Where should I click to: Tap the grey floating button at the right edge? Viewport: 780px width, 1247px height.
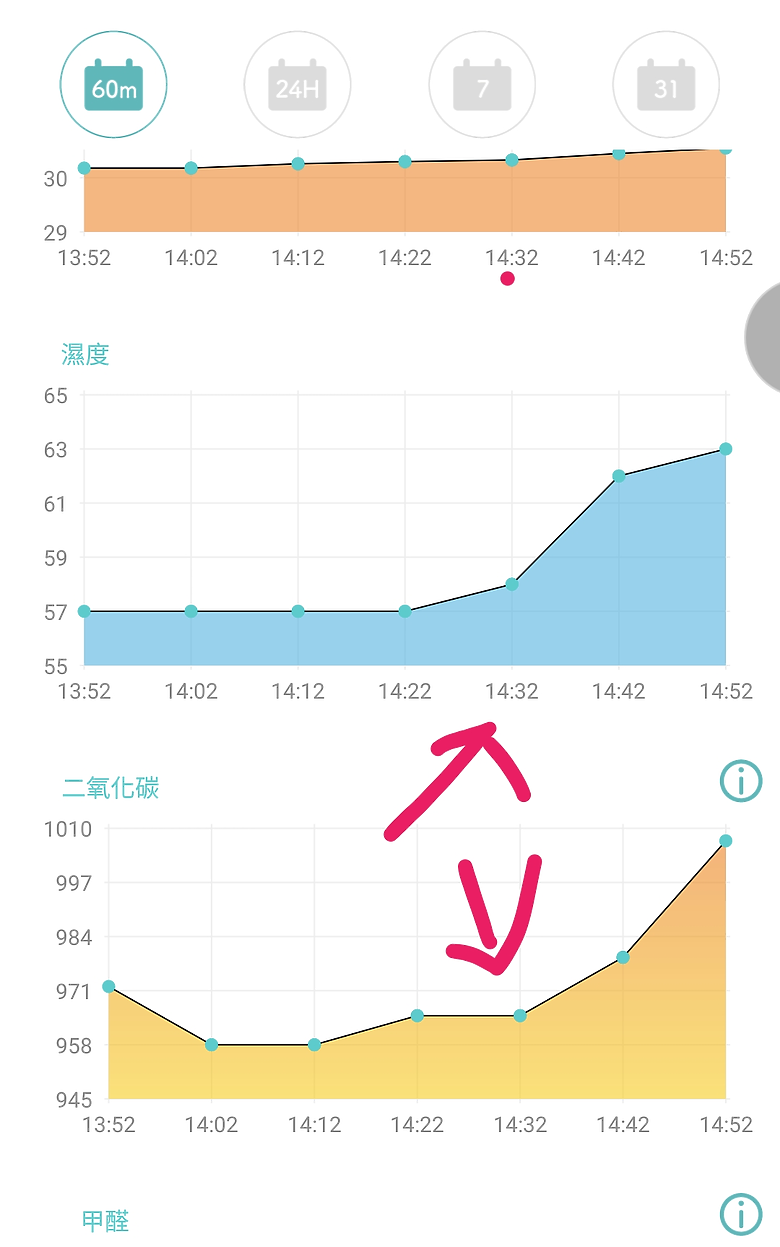coord(765,338)
